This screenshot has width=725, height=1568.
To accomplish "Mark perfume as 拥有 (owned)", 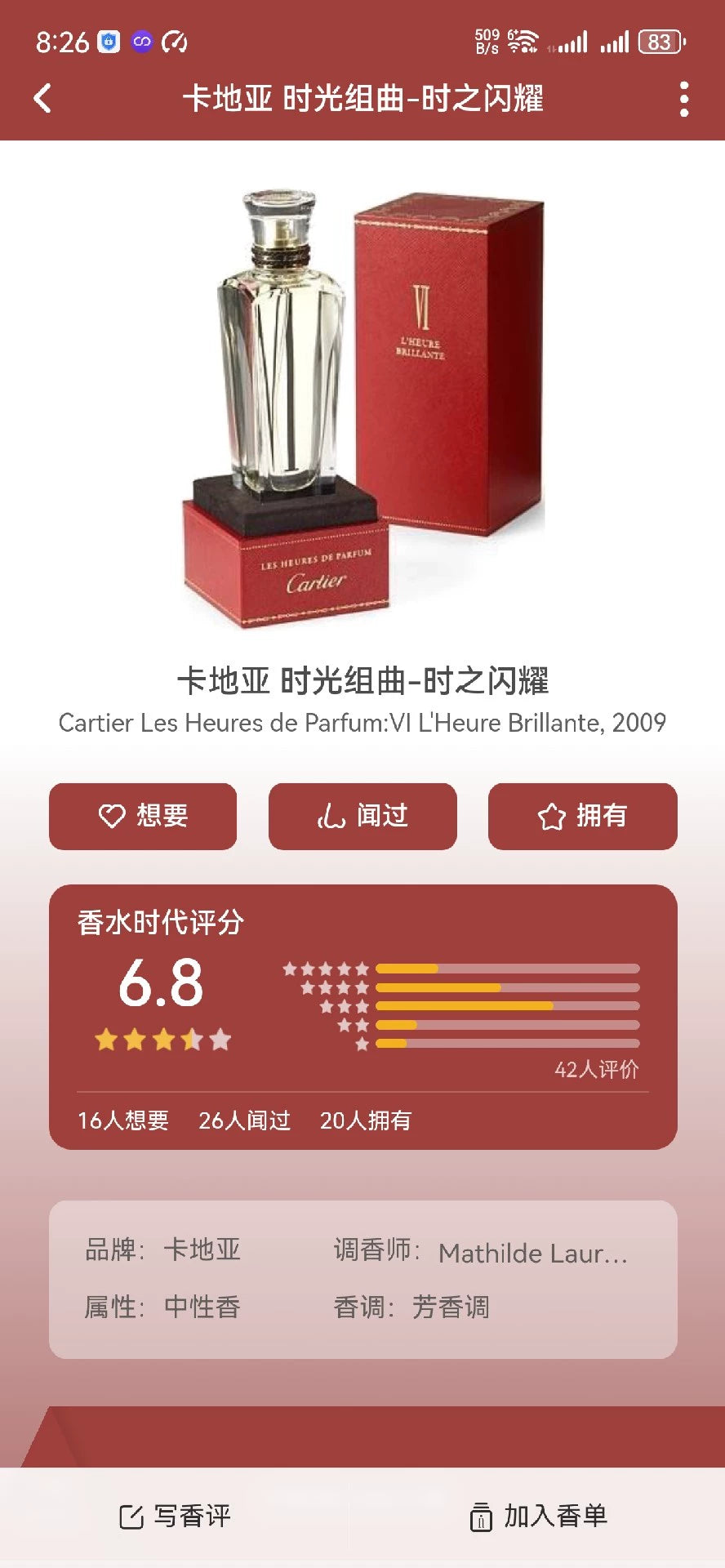I will tap(582, 816).
